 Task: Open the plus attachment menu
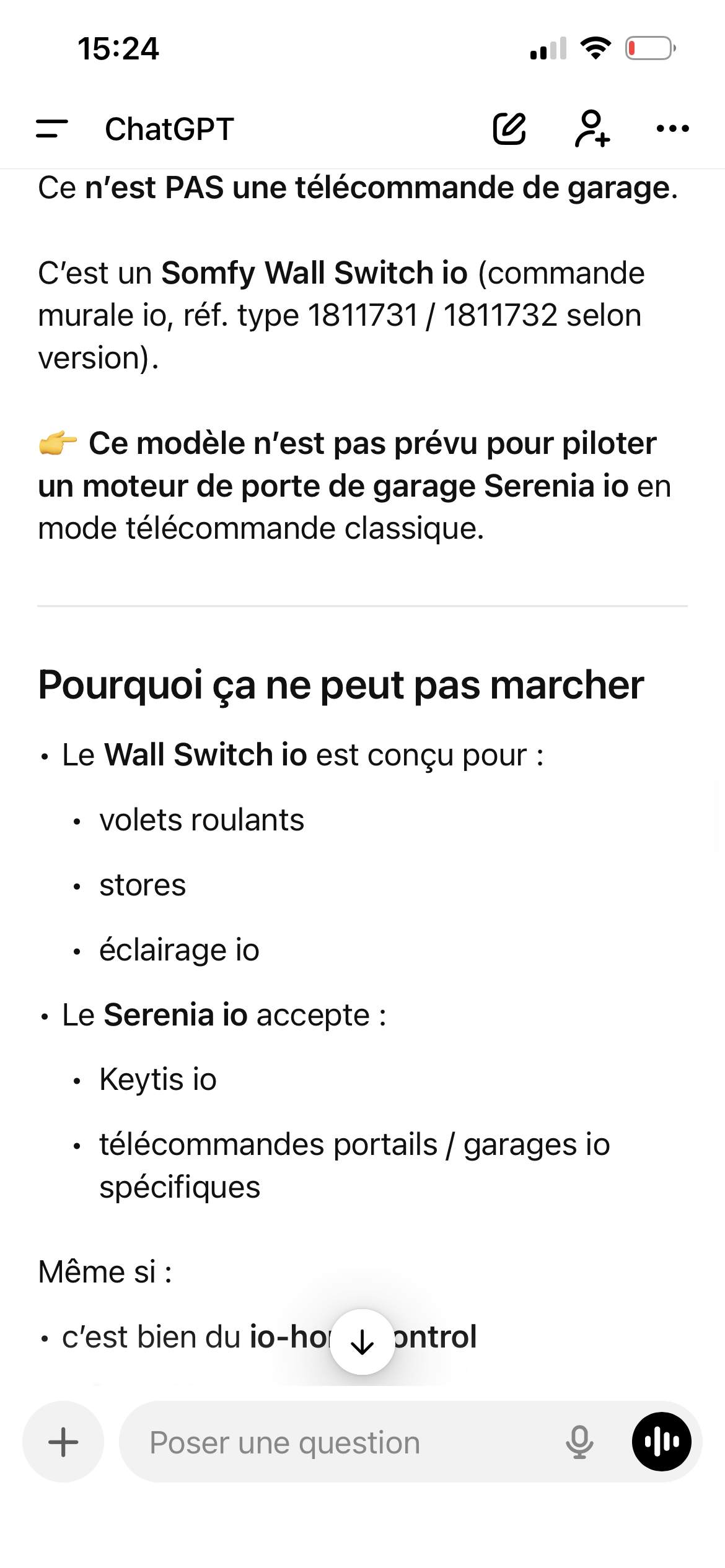tap(63, 1442)
